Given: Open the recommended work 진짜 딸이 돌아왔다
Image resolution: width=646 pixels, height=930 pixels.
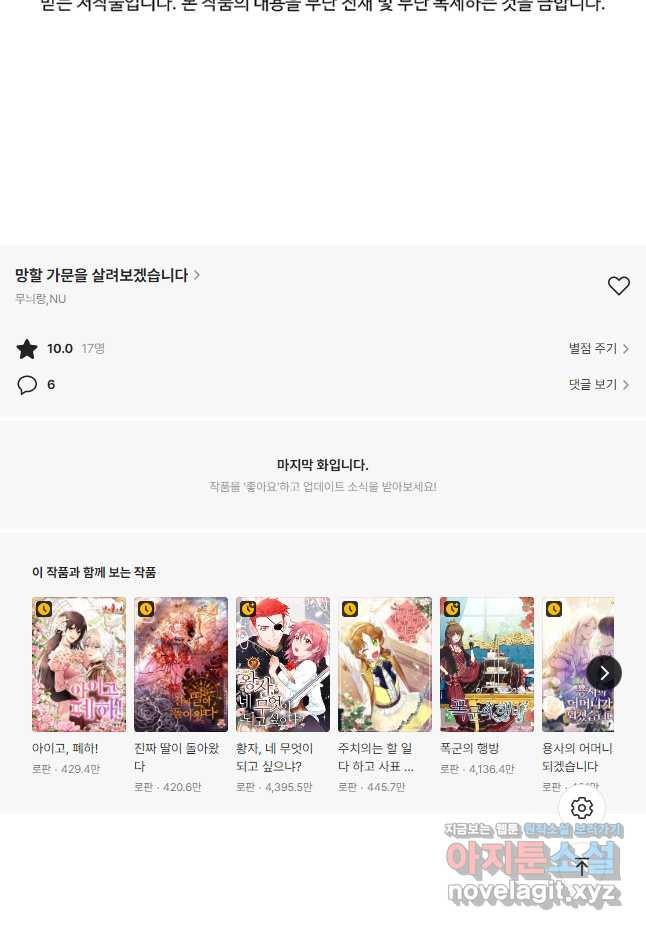Looking at the screenshot, I should 181,665.
